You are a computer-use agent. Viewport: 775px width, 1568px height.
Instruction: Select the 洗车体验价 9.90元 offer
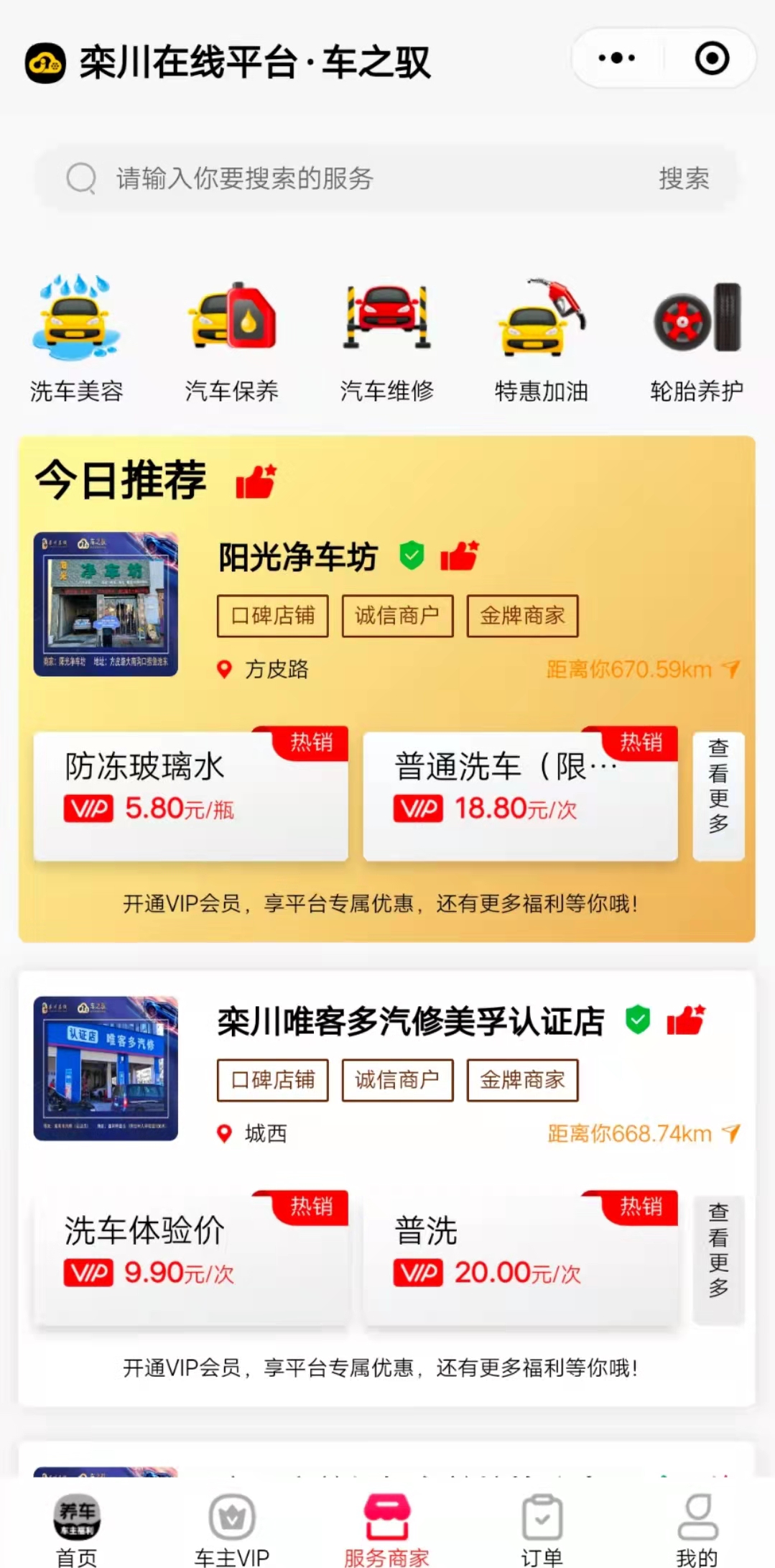tap(190, 1258)
